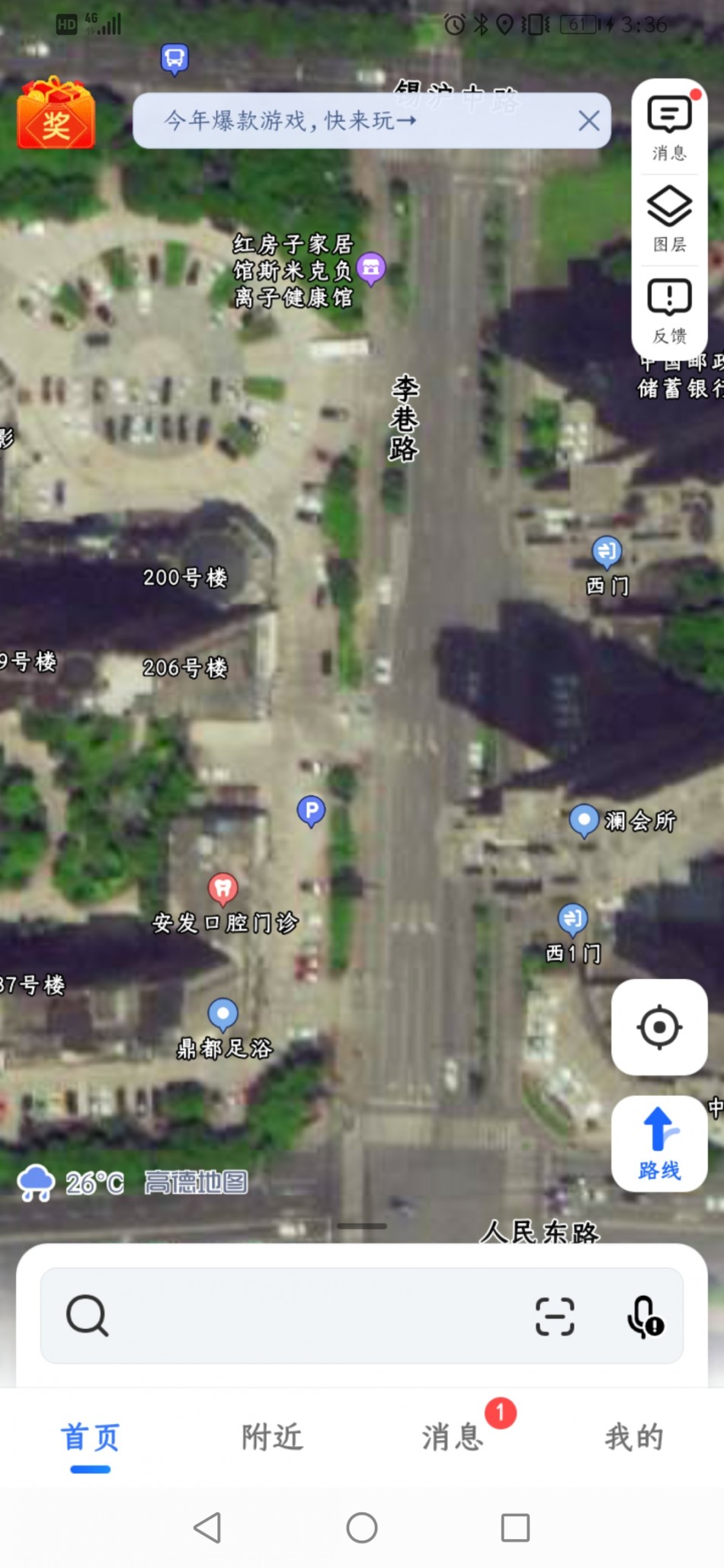Tap the parking P marker
Image resolution: width=724 pixels, height=1568 pixels.
tap(311, 810)
